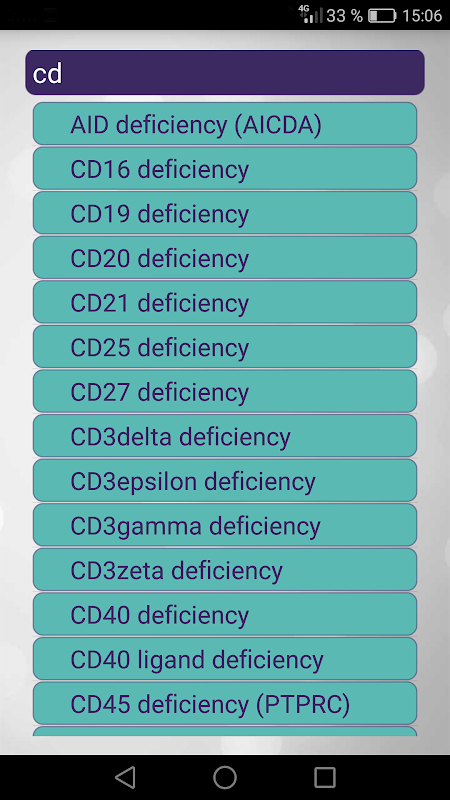This screenshot has width=450, height=800.
Task: Select CD40 deficiency
Action: 225,614
